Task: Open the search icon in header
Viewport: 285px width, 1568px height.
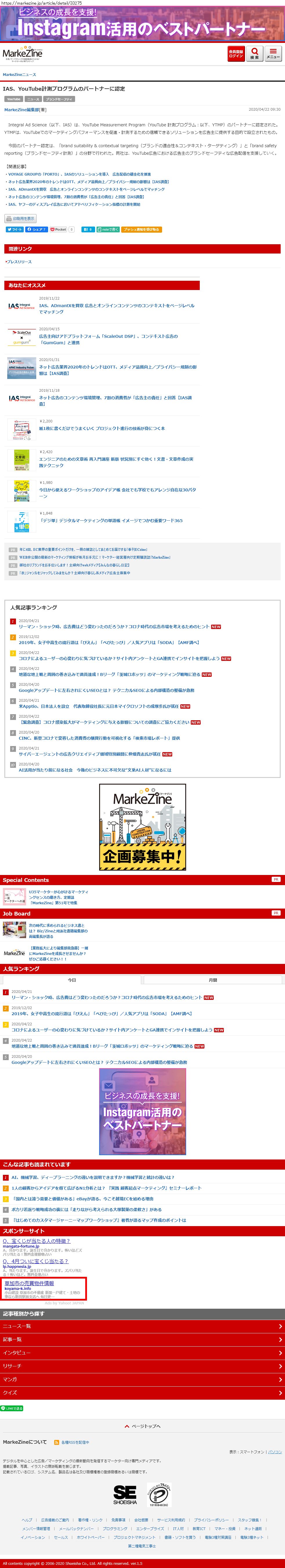Action: (255, 54)
